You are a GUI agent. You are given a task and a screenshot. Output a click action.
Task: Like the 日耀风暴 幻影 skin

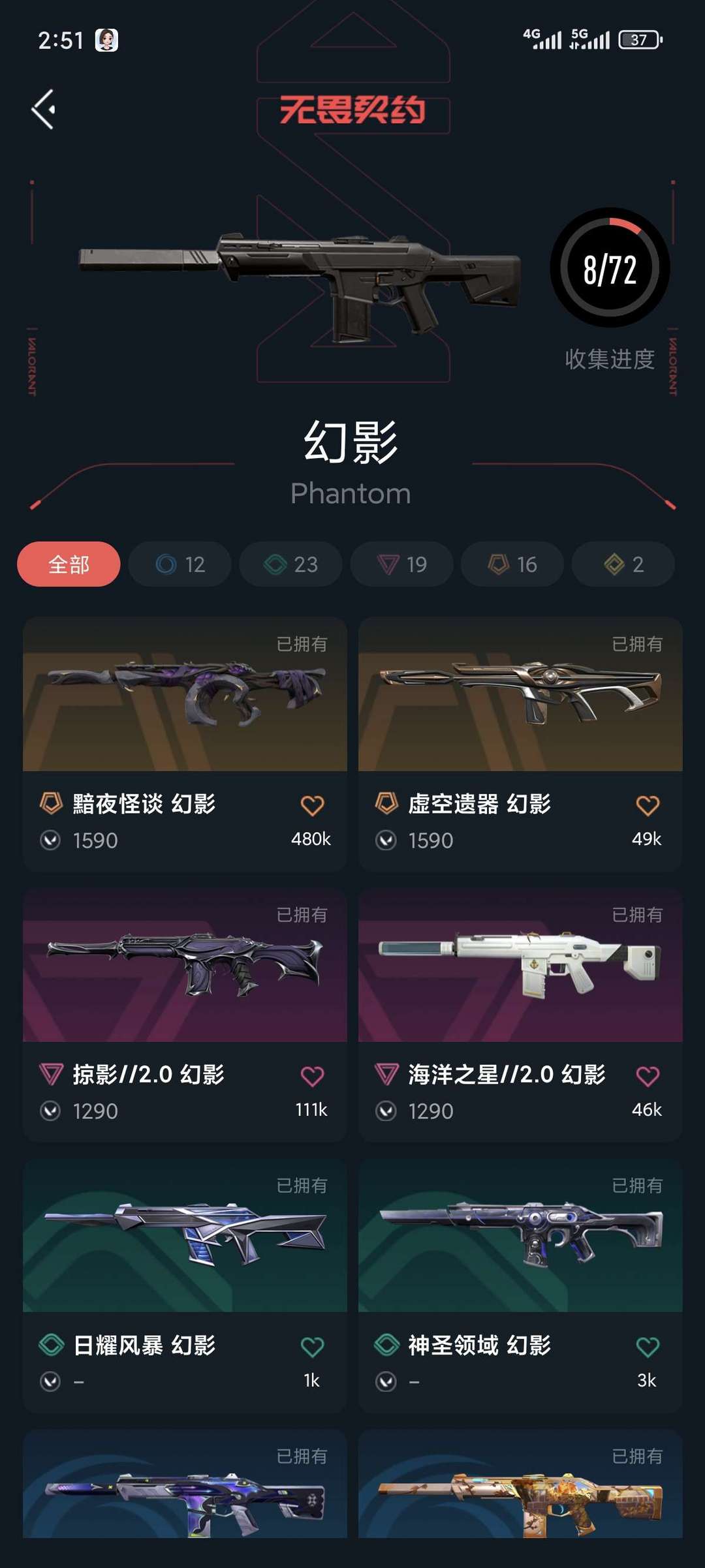point(312,1347)
